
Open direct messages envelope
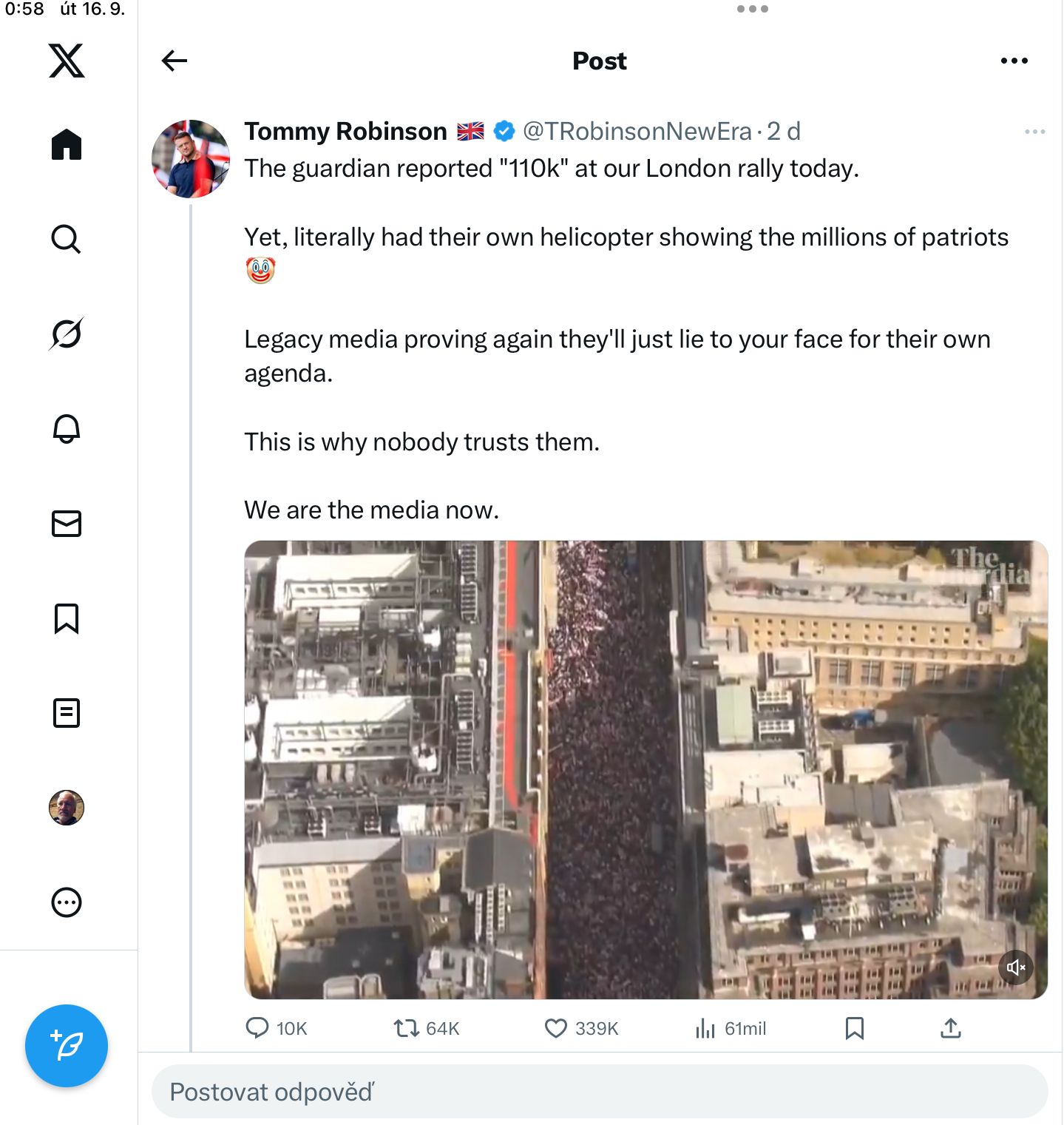point(67,524)
